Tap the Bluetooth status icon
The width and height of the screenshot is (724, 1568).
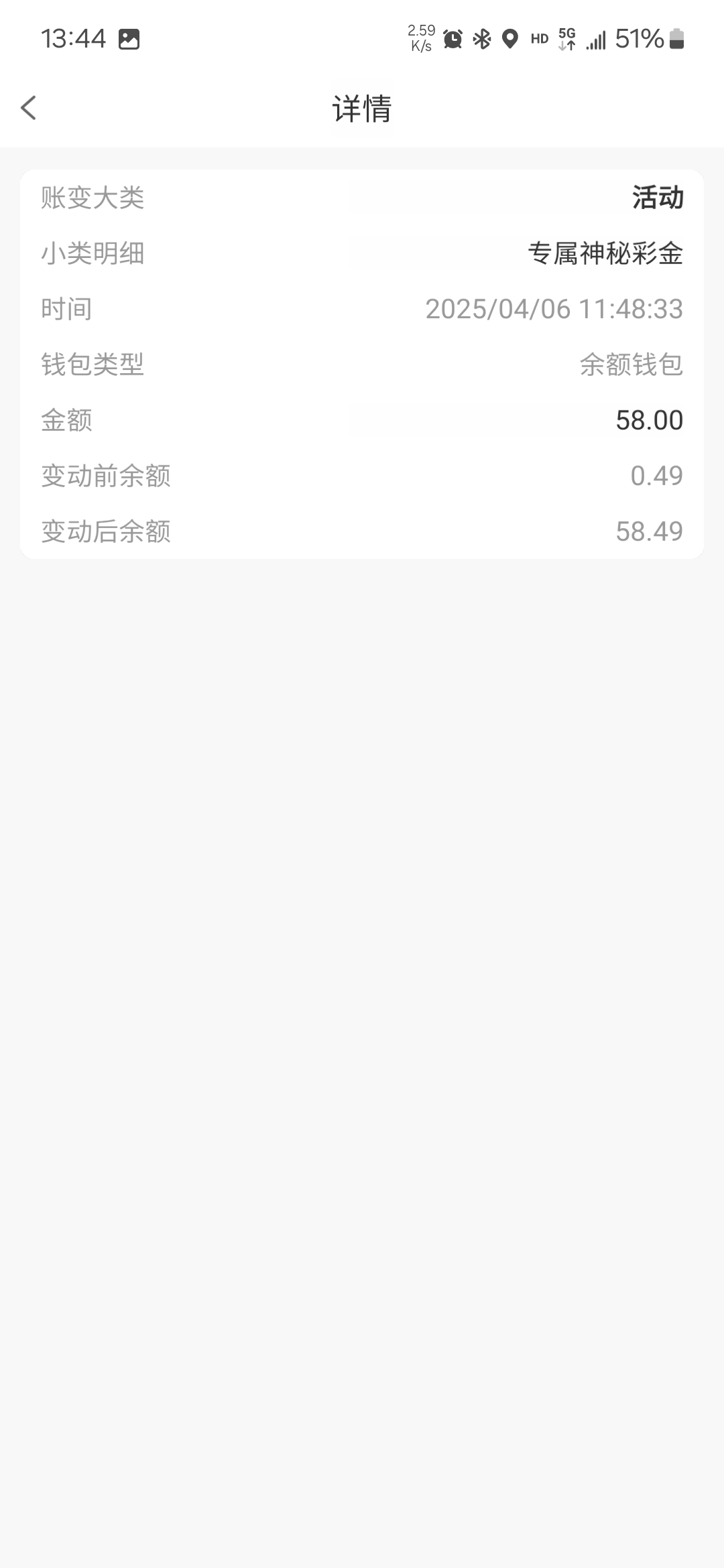481,40
